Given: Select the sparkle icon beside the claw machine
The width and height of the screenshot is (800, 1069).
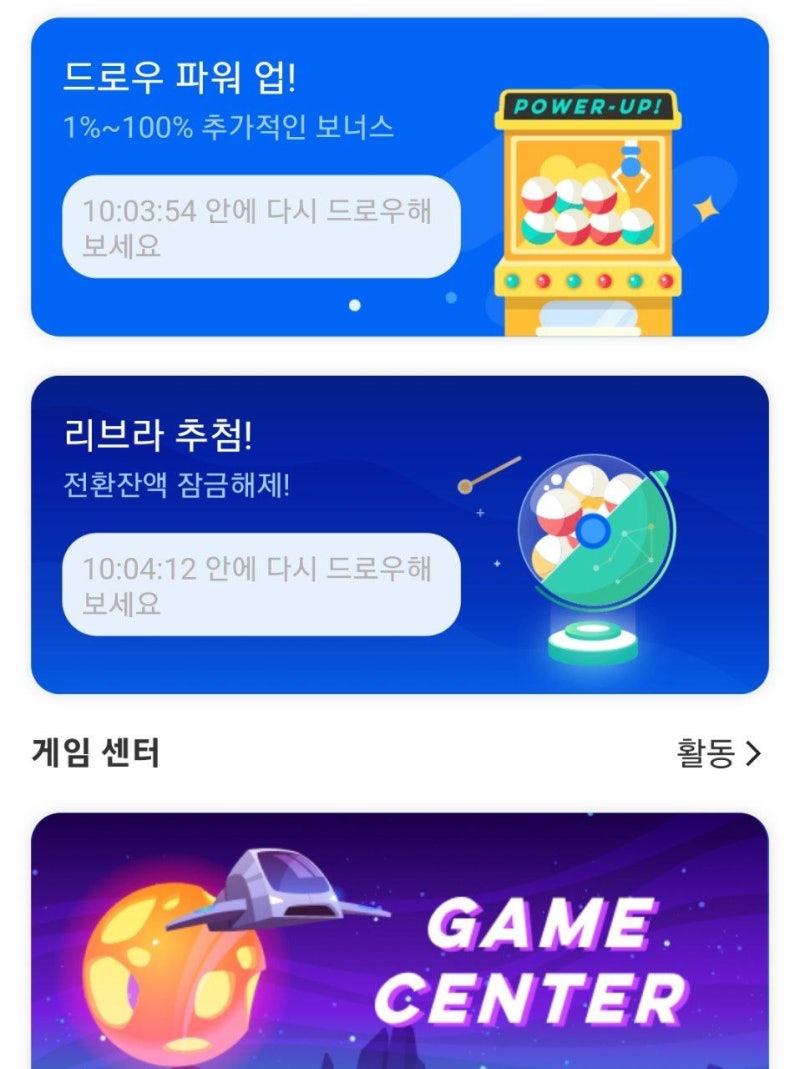Looking at the screenshot, I should [x=706, y=208].
